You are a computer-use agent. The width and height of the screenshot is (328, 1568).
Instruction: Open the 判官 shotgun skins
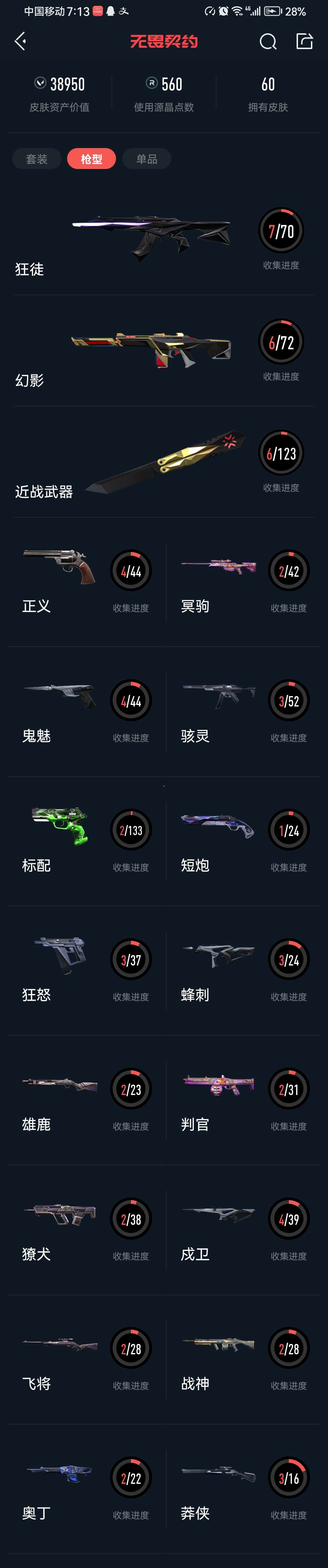(243, 1100)
